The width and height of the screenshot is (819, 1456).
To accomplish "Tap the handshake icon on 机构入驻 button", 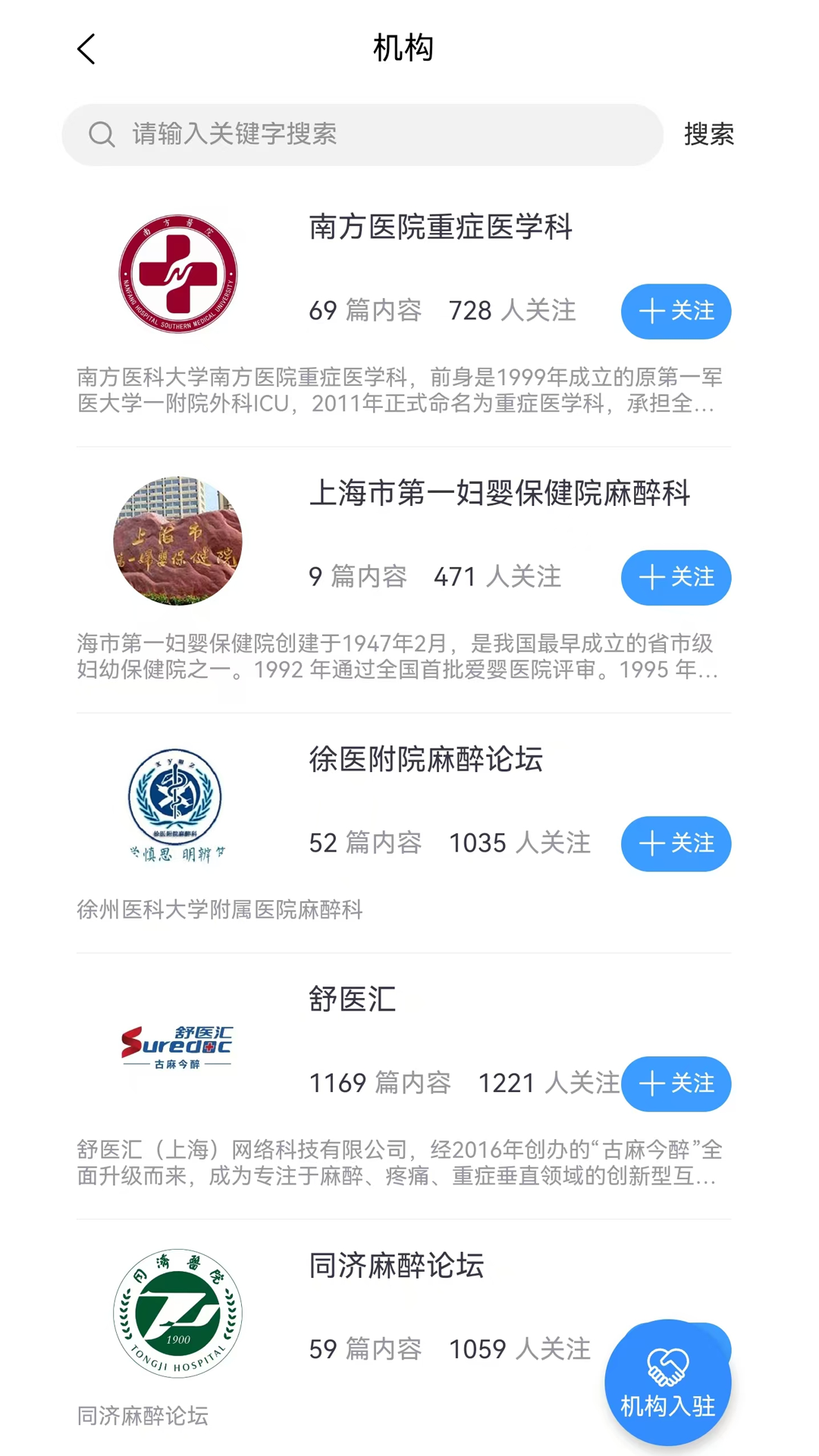I will (667, 1365).
